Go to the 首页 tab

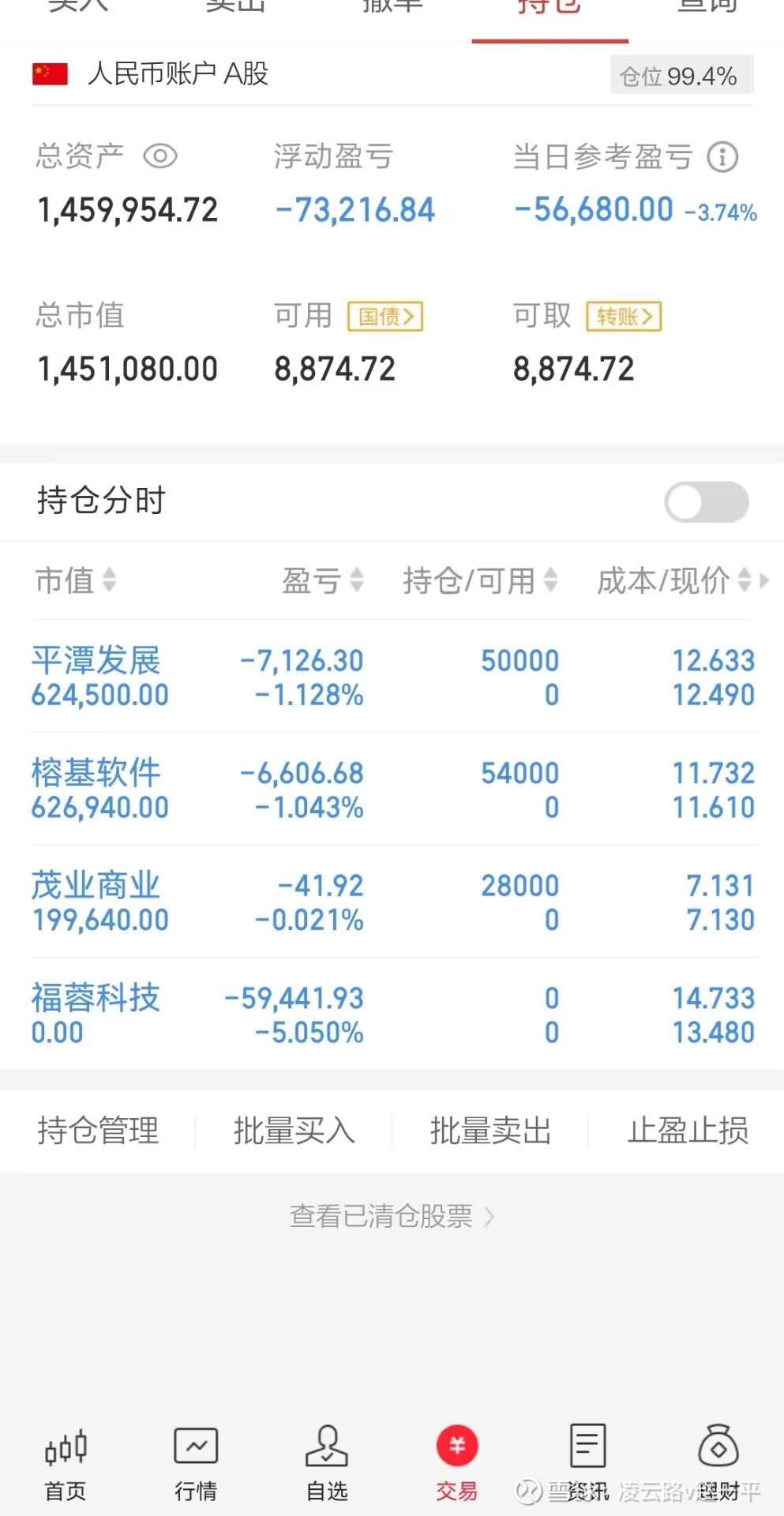coord(66,1462)
